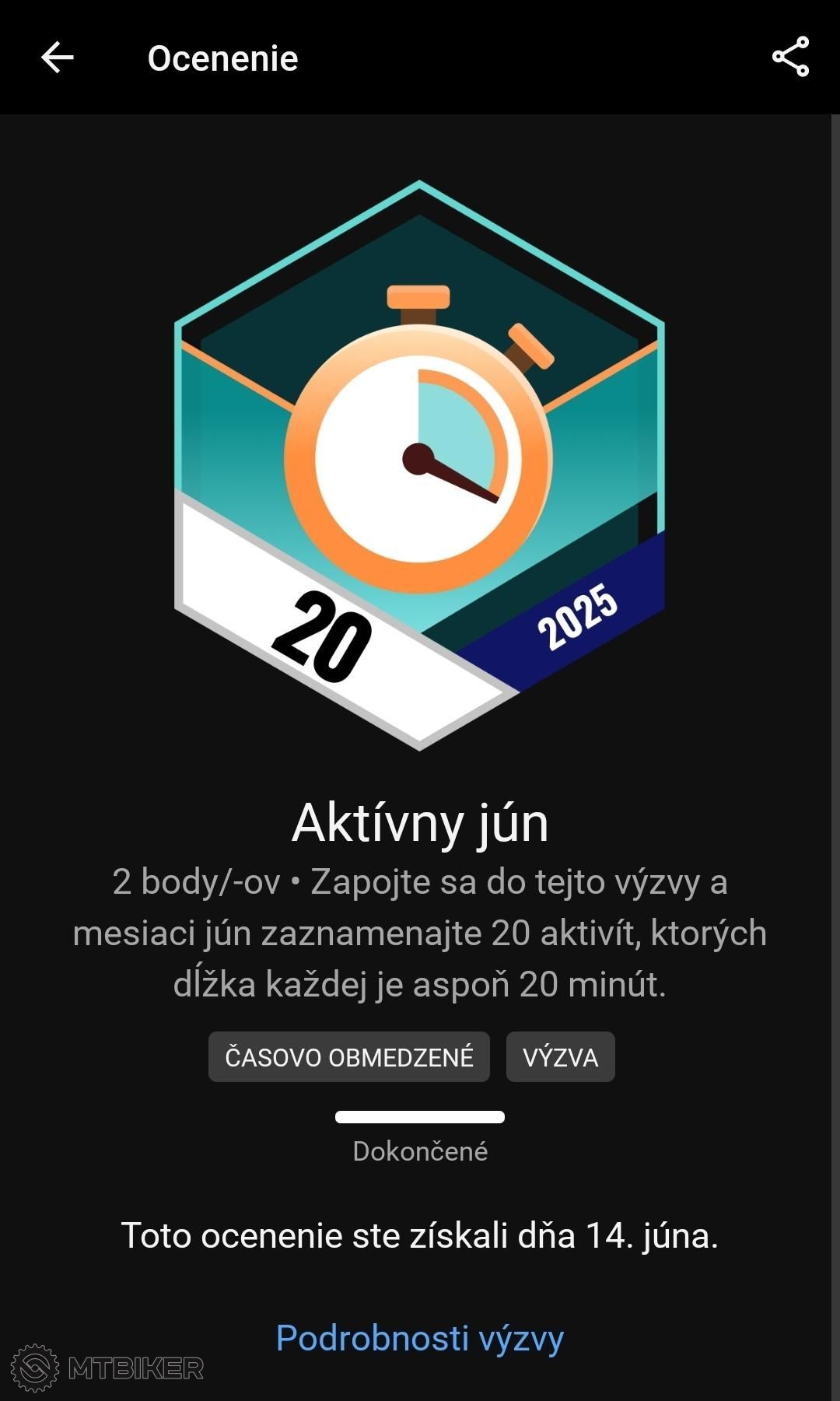
Task: Share this Aktívny jún award
Action: 790,57
